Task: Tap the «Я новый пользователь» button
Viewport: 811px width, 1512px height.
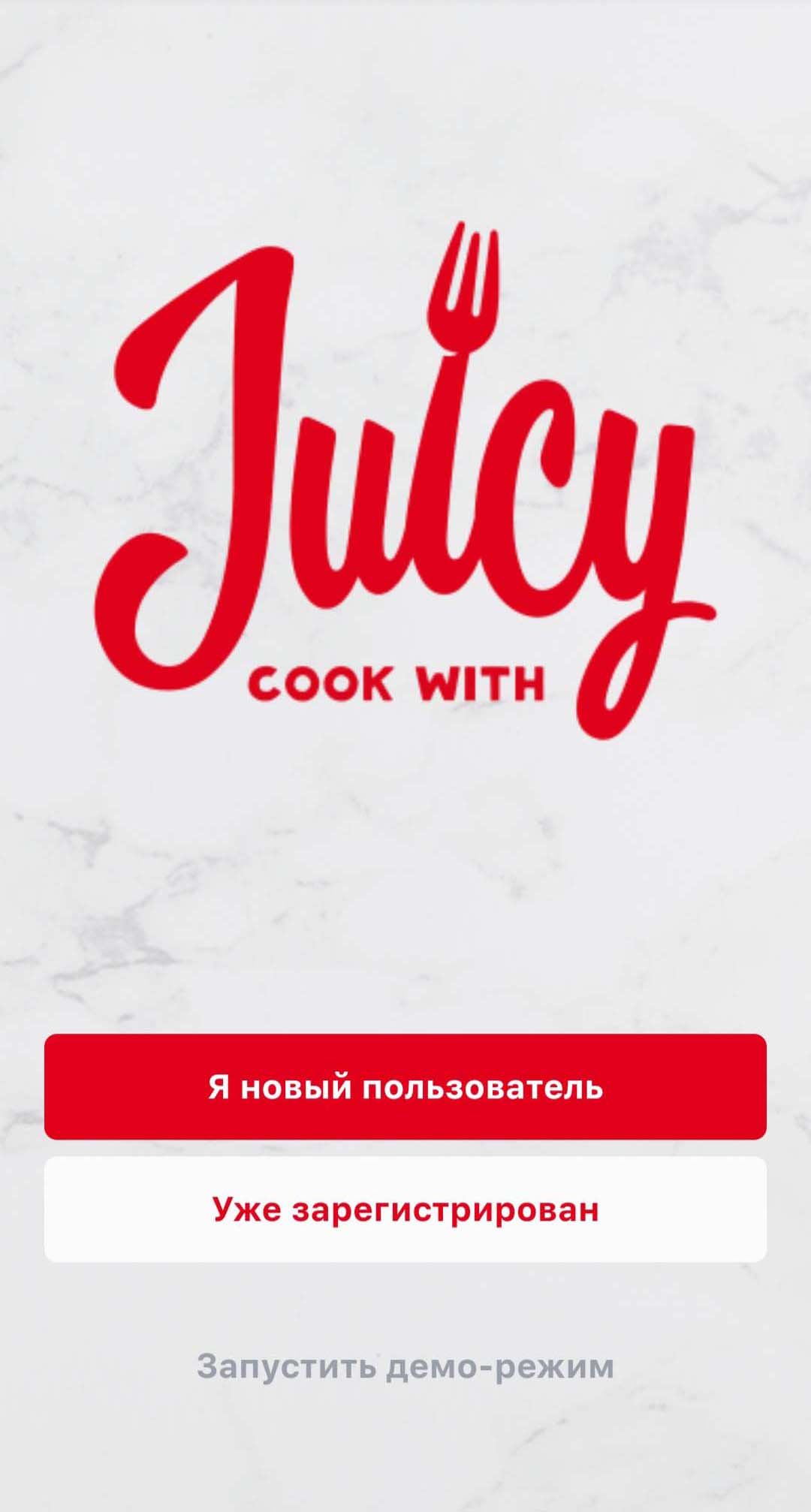Action: coord(405,1086)
